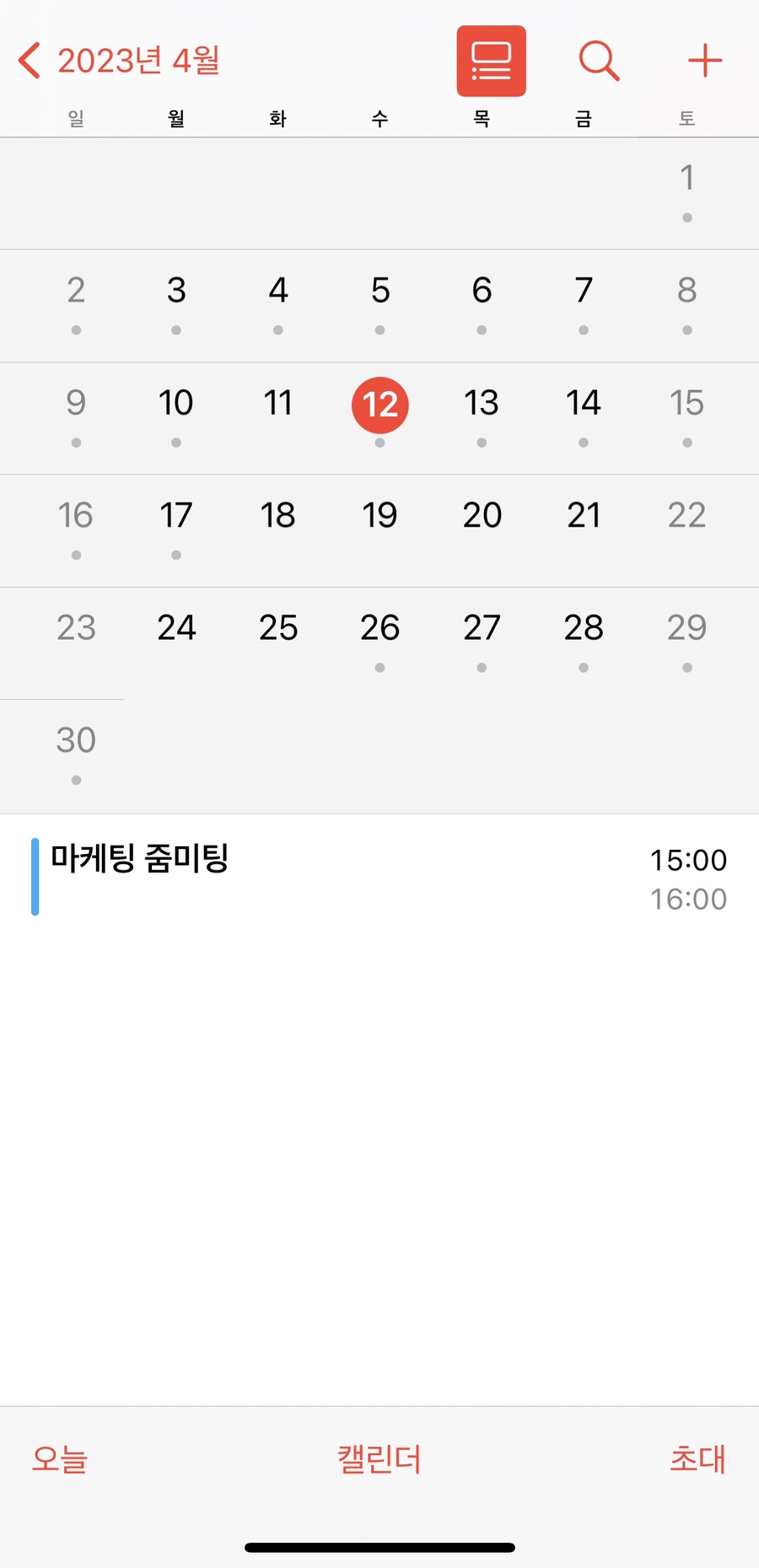This screenshot has width=759, height=1568.
Task: Select April 7 on the calendar
Action: (584, 291)
